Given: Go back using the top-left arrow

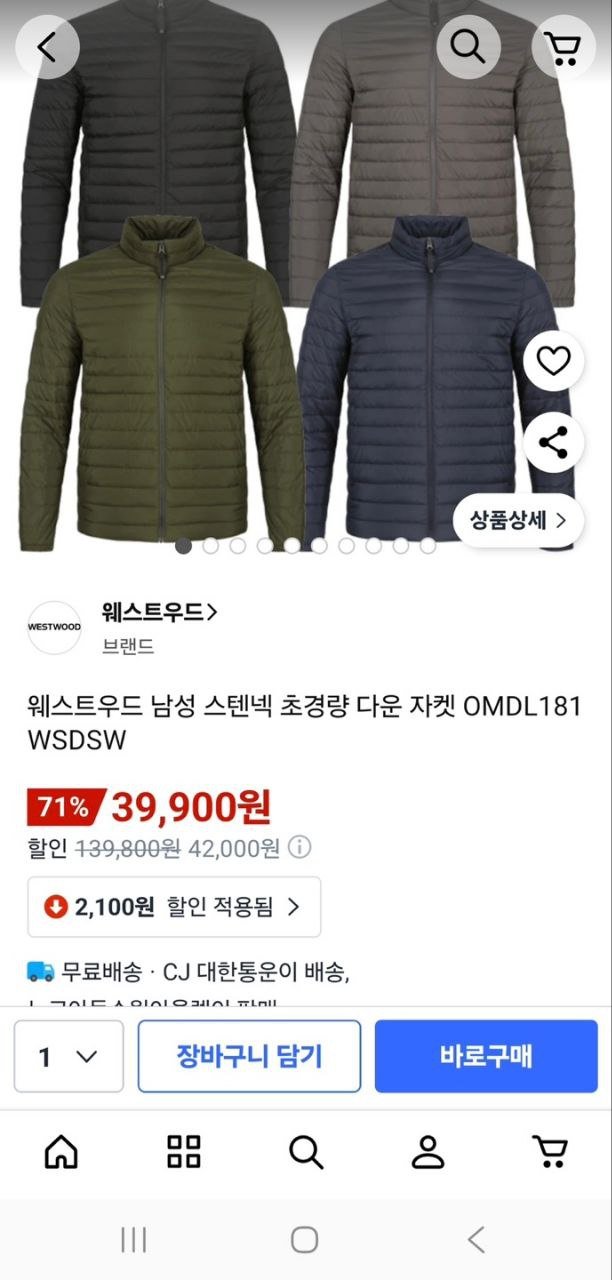Looking at the screenshot, I should pos(46,47).
